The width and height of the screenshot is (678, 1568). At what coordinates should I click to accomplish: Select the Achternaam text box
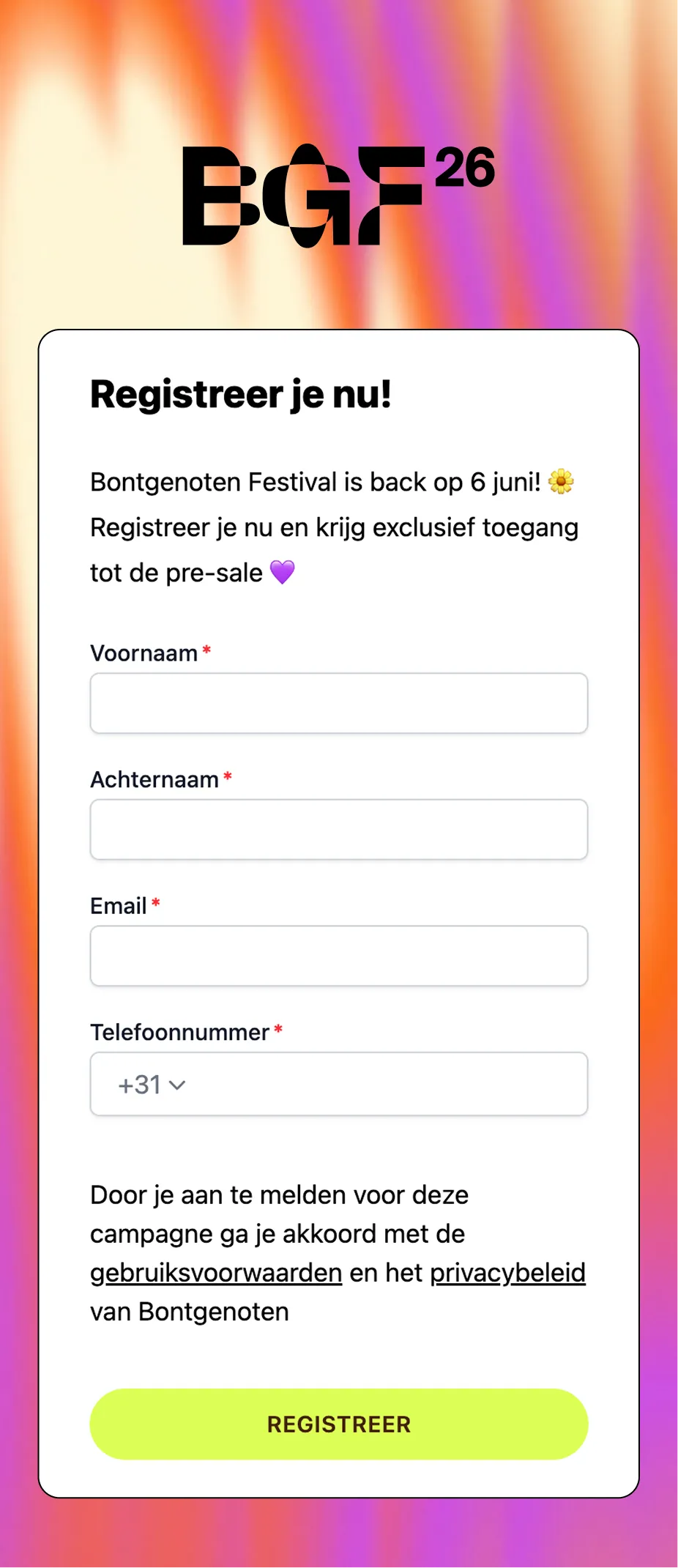pyautogui.click(x=339, y=829)
